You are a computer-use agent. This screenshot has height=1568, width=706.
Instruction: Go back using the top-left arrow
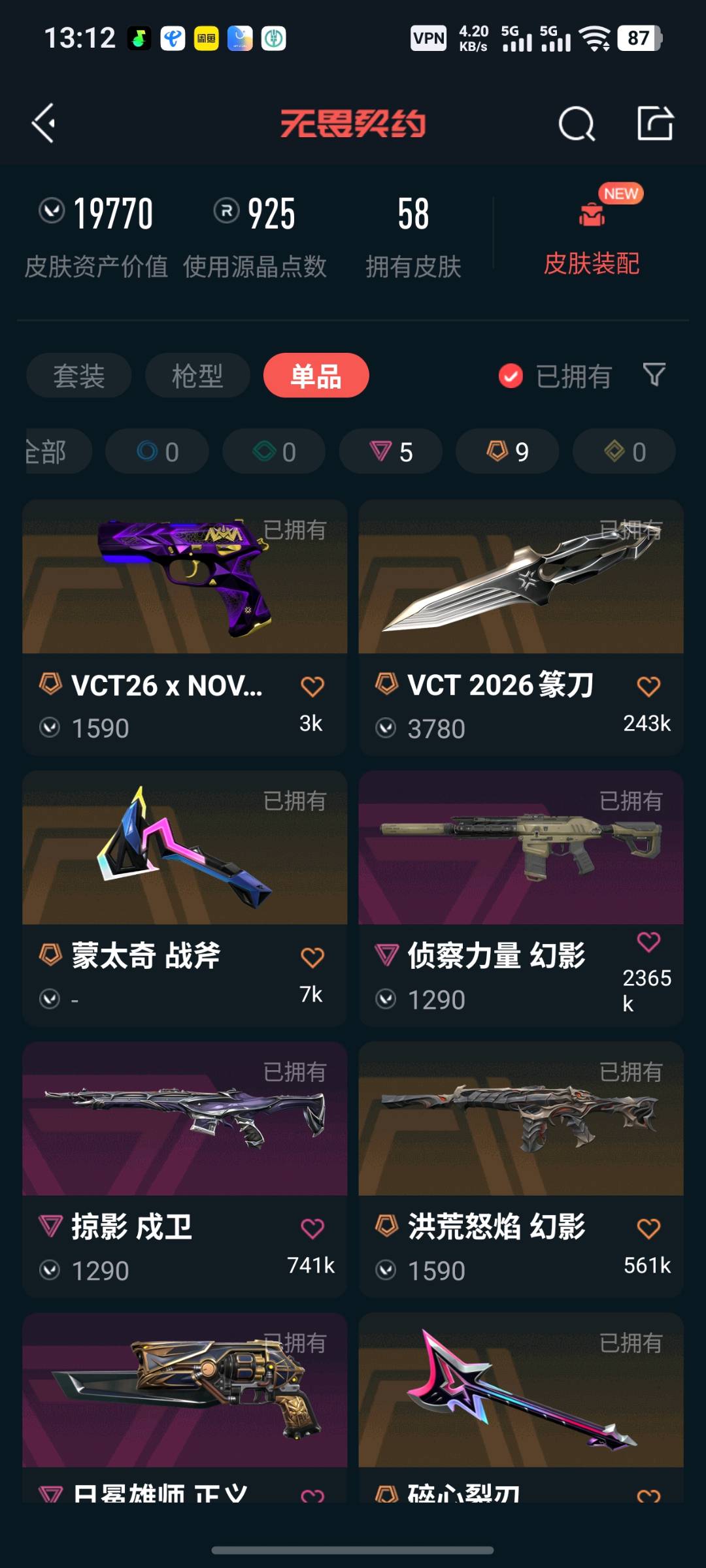click(44, 123)
